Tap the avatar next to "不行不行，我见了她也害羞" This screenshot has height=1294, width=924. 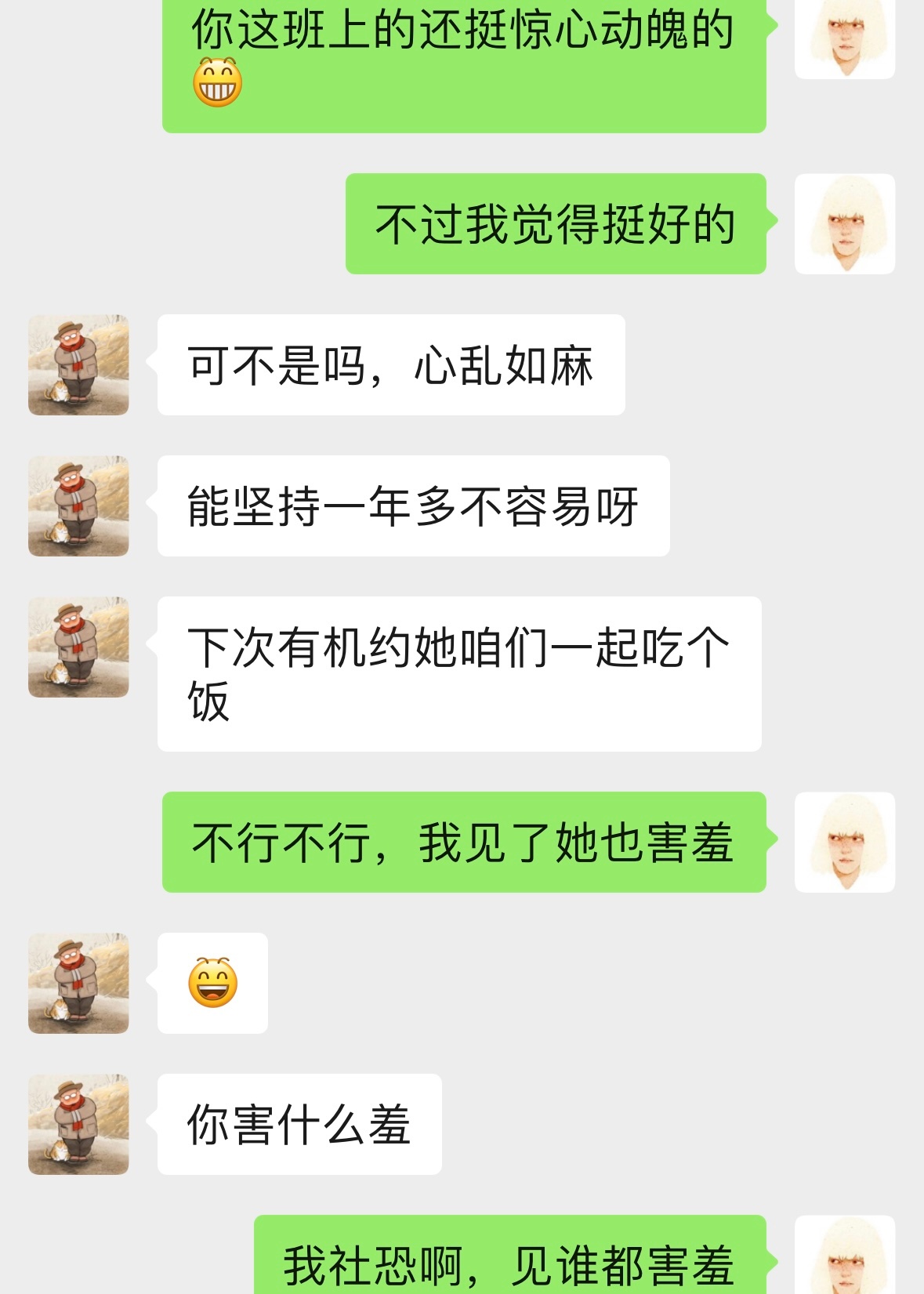844,842
